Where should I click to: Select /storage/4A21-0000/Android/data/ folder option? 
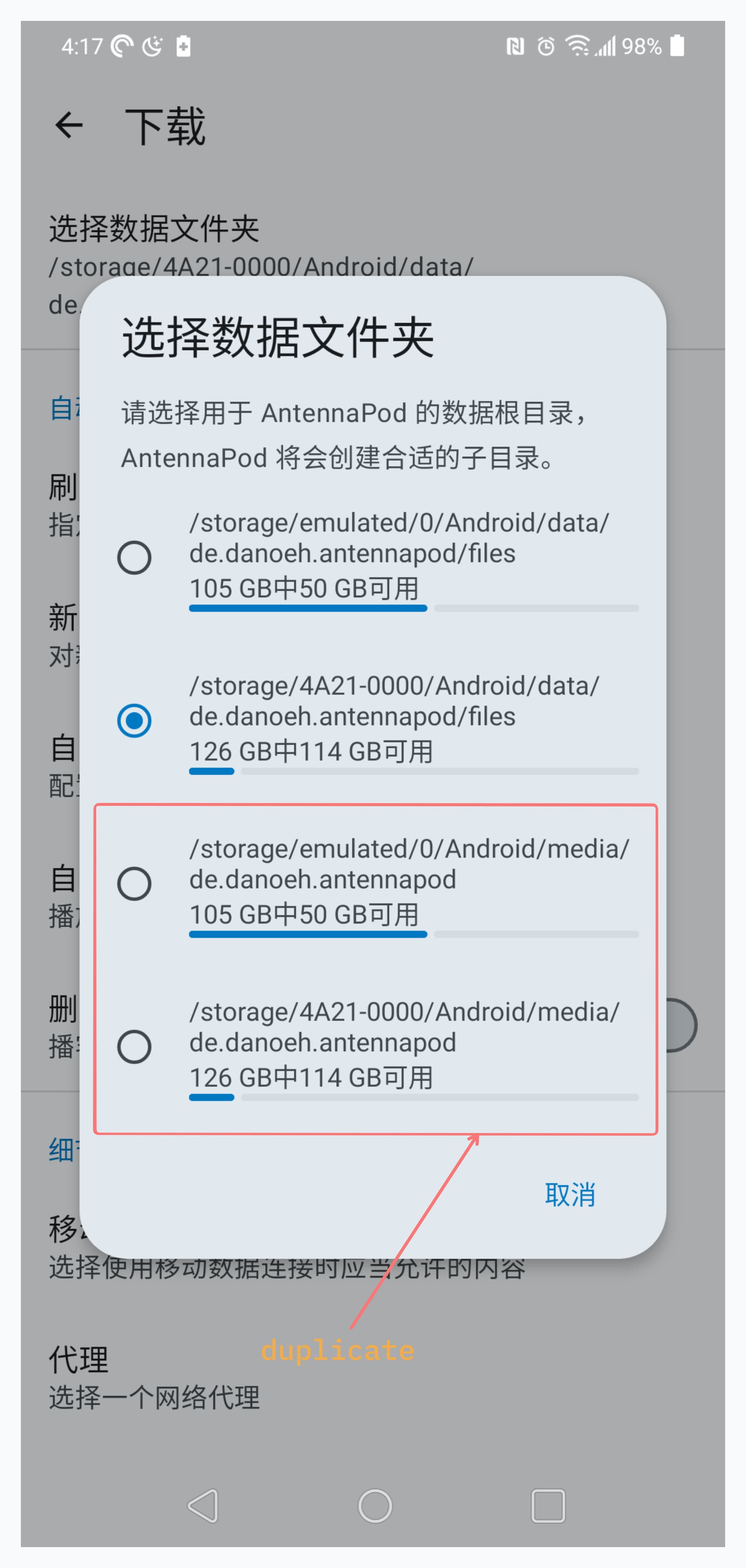point(372,720)
